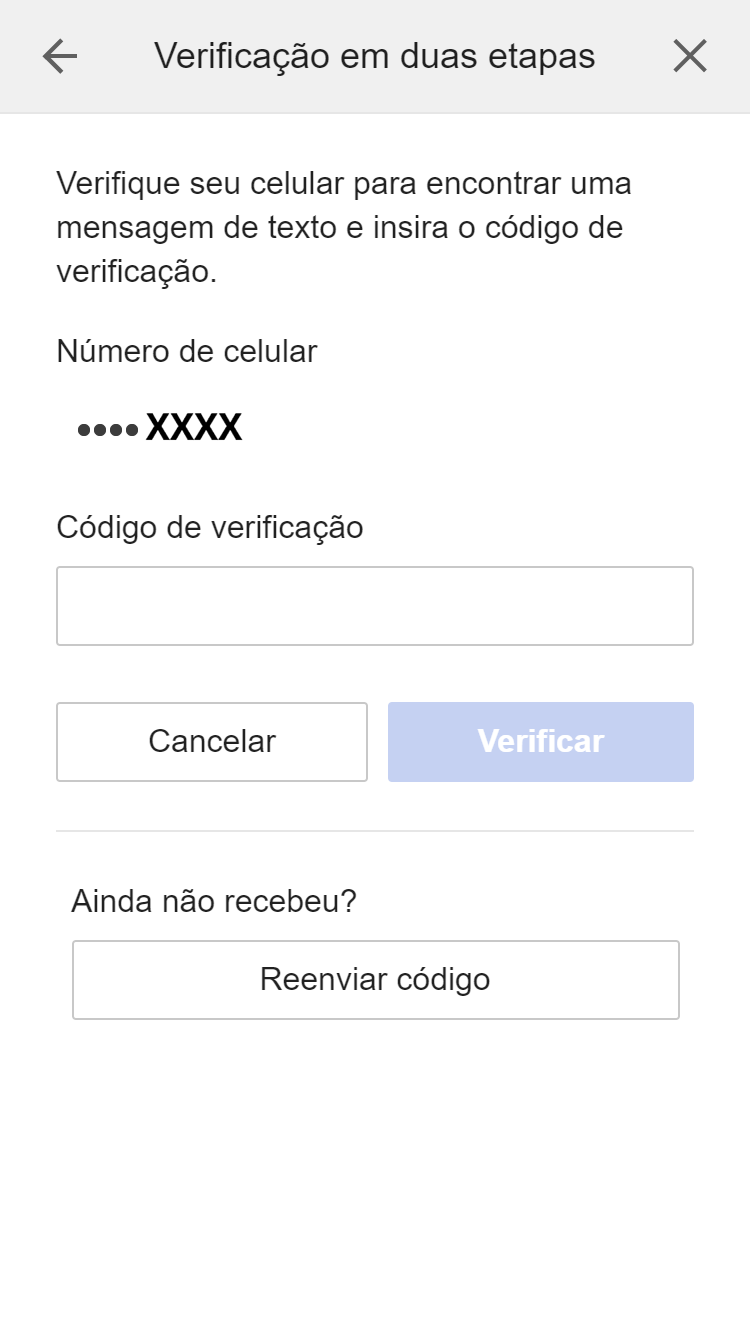Screen dimensions: 750x1334
Task: Click the •••• XXXX phone display
Action: point(157,427)
